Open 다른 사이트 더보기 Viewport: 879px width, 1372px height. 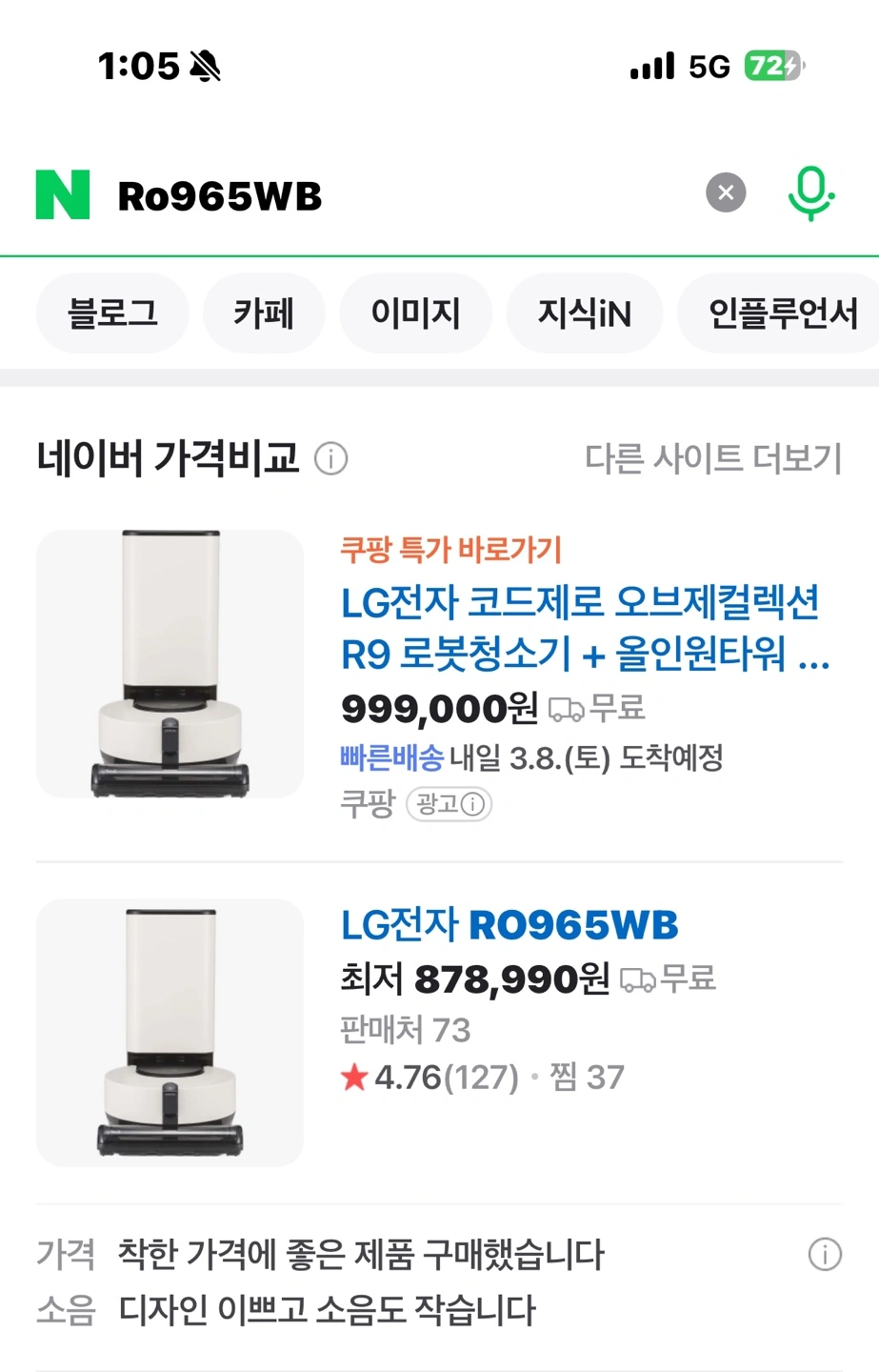712,460
